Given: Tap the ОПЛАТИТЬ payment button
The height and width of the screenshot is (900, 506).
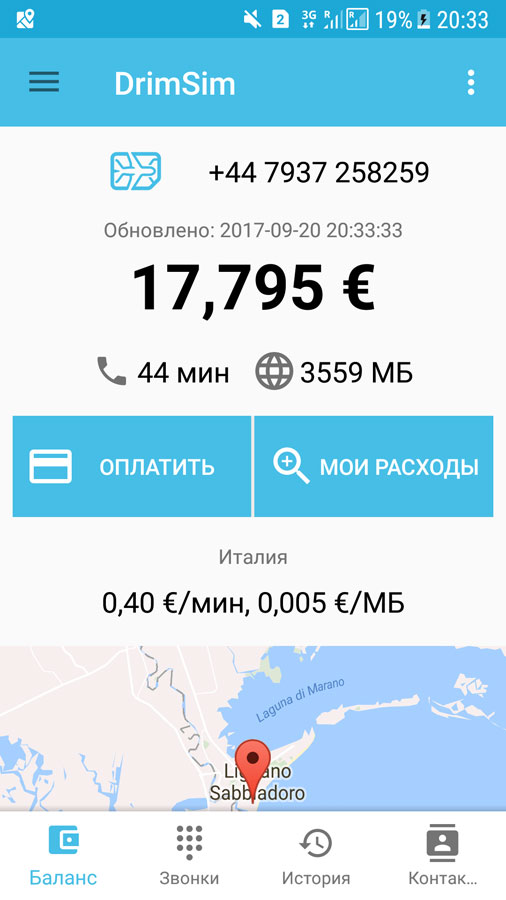Looking at the screenshot, I should click(x=131, y=466).
